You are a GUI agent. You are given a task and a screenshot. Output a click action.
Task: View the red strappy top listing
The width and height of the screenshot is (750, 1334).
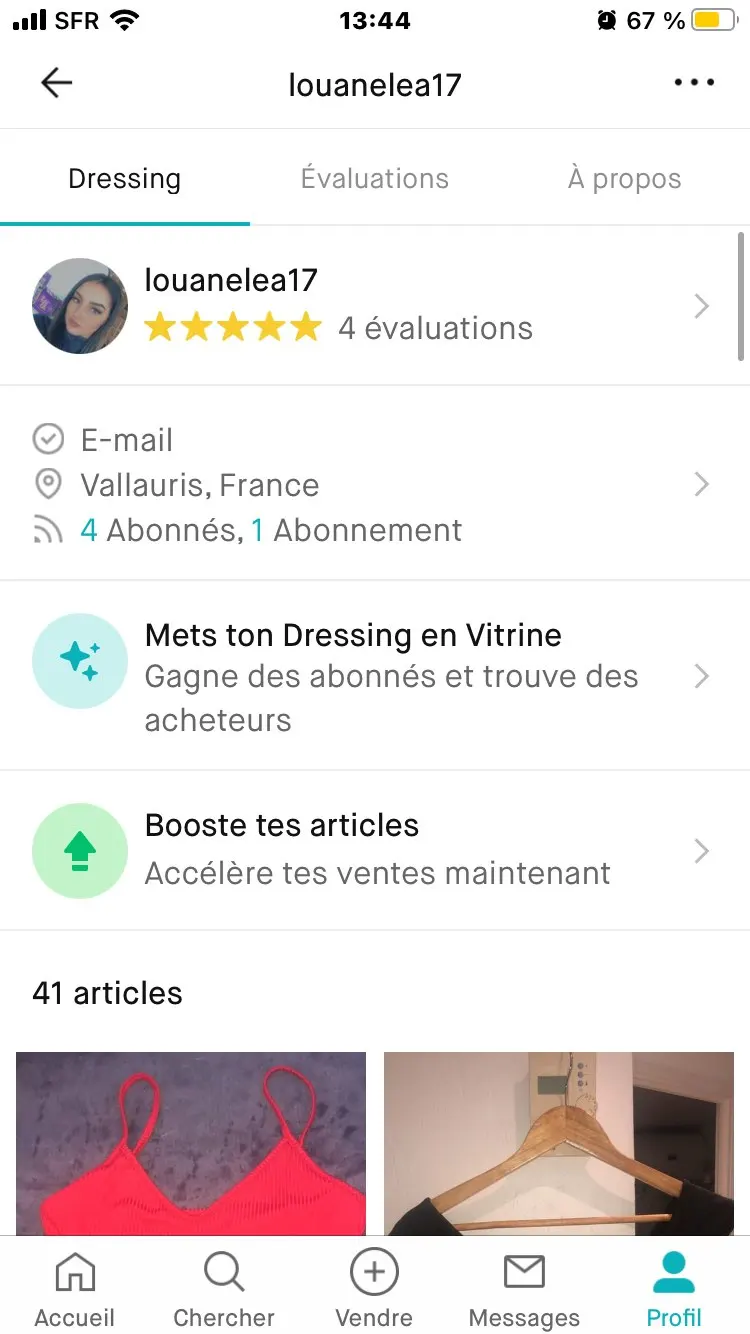pos(191,1143)
